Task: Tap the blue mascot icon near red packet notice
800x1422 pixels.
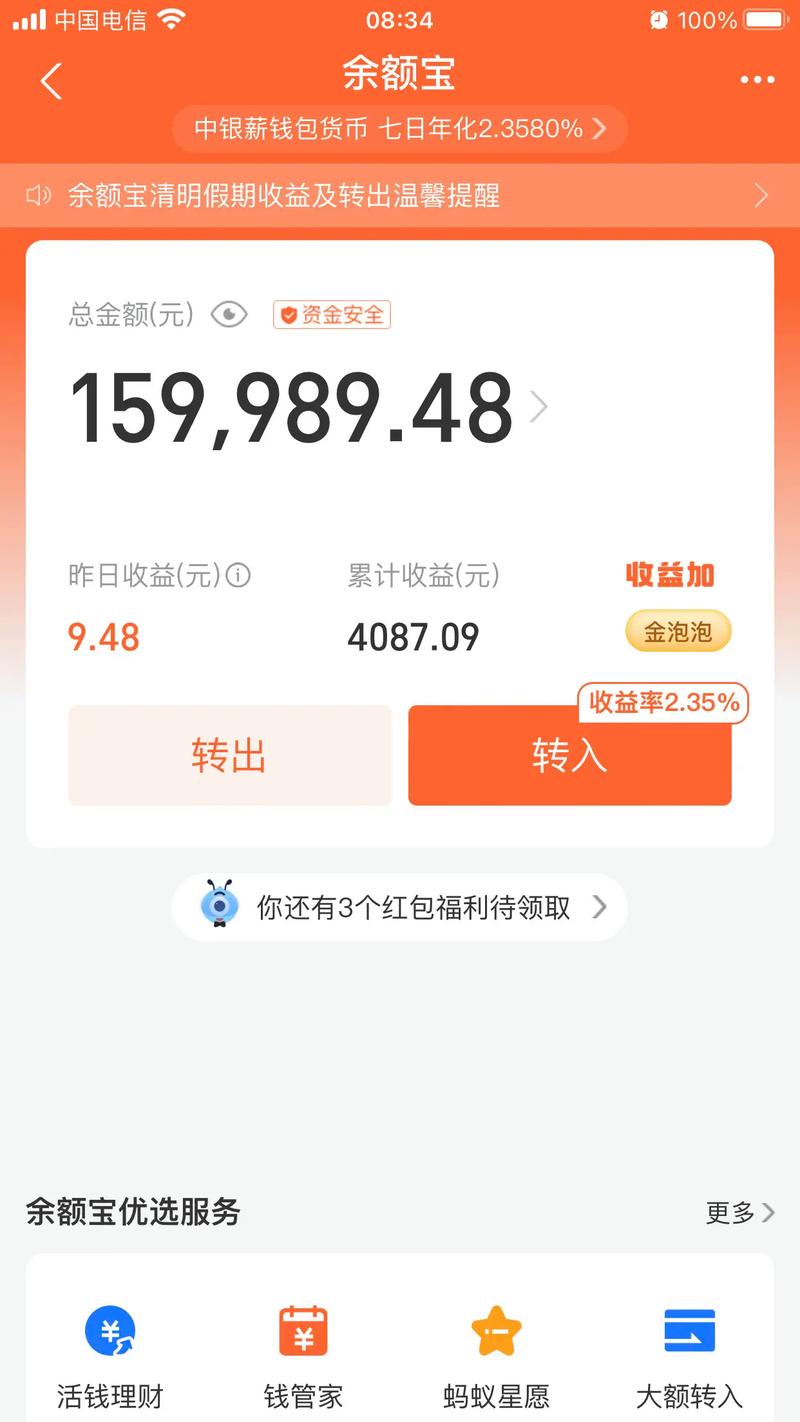Action: 218,906
